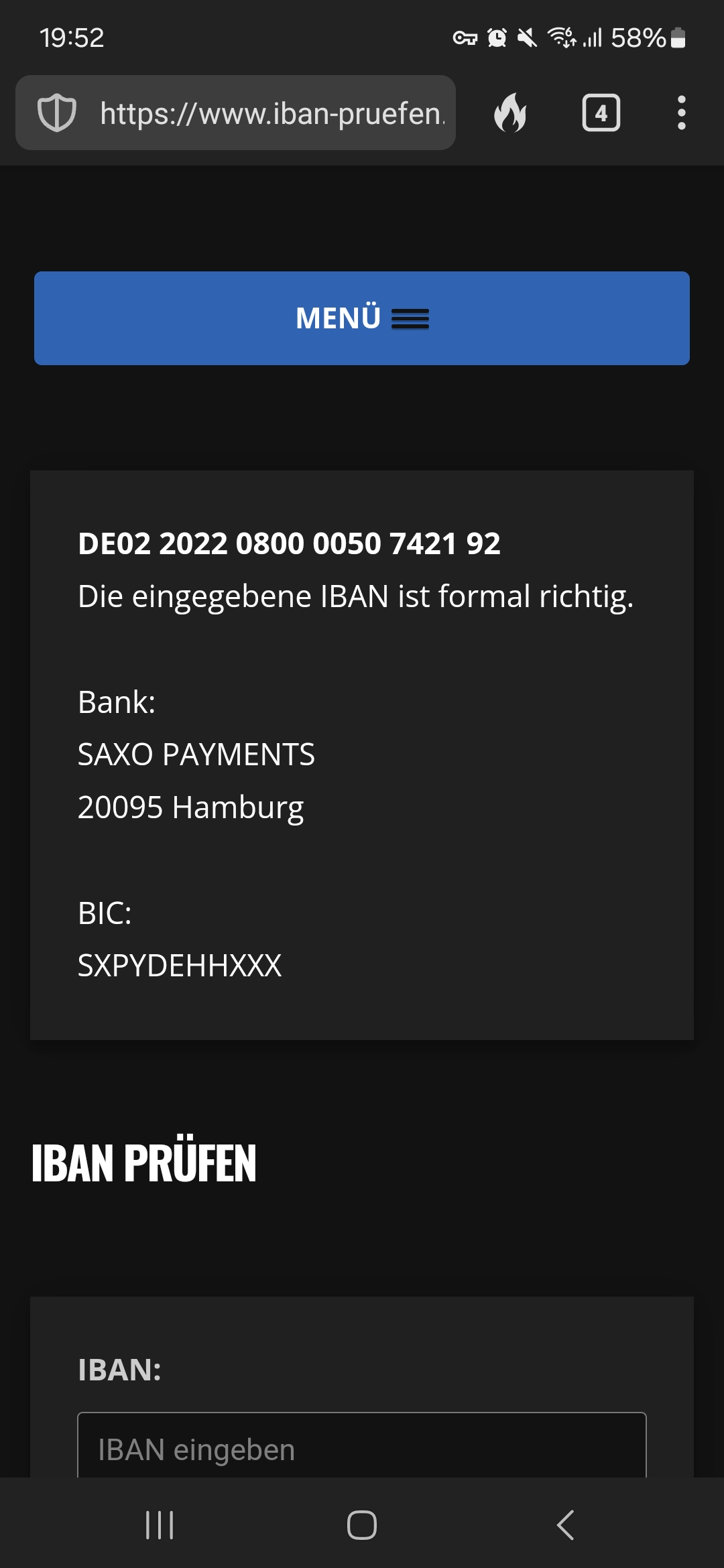Open the browser address bar
This screenshot has width=724, height=1568.
[271, 113]
